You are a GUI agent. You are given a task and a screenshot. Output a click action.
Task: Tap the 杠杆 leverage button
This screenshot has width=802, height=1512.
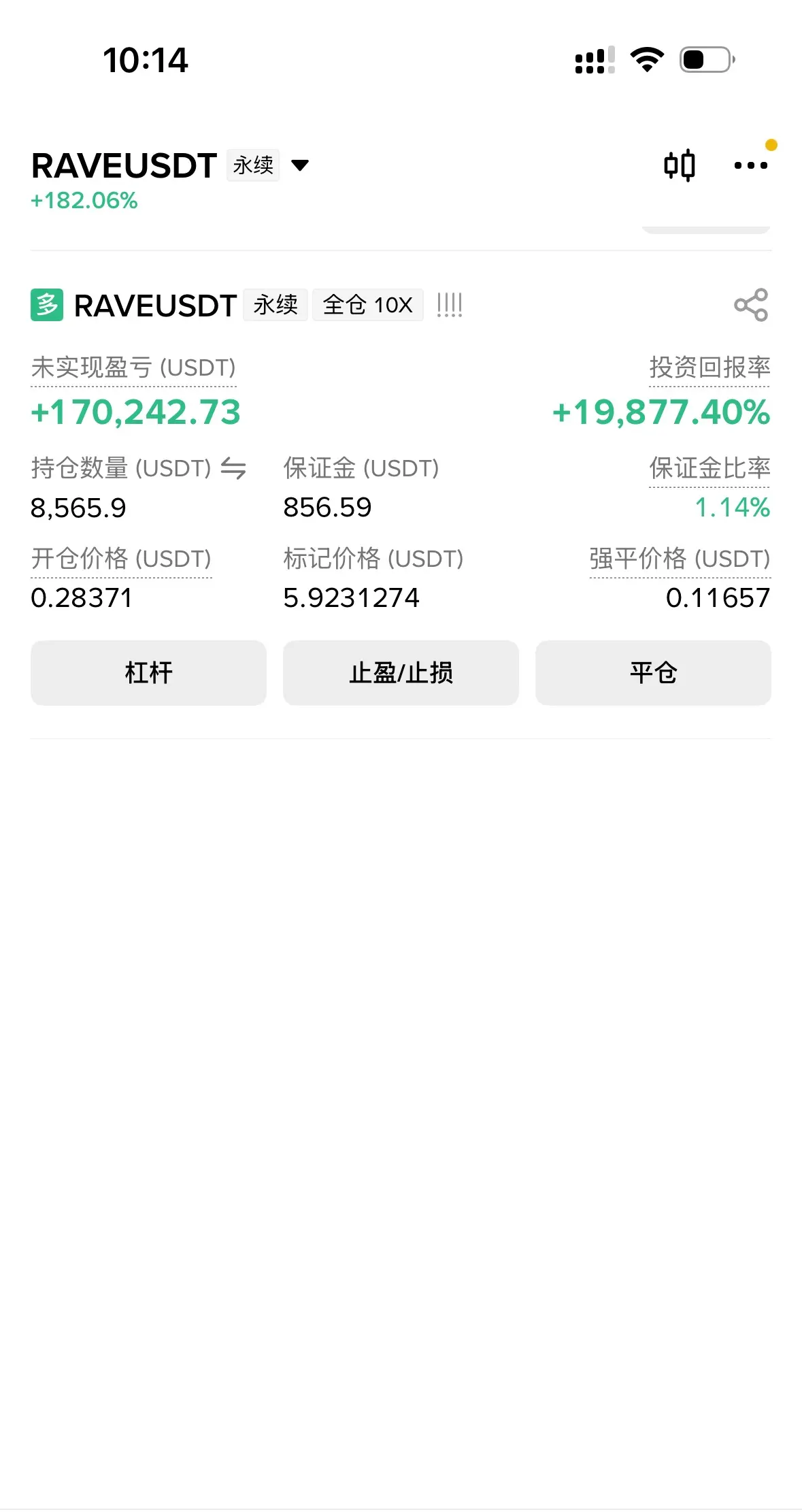[x=148, y=672]
